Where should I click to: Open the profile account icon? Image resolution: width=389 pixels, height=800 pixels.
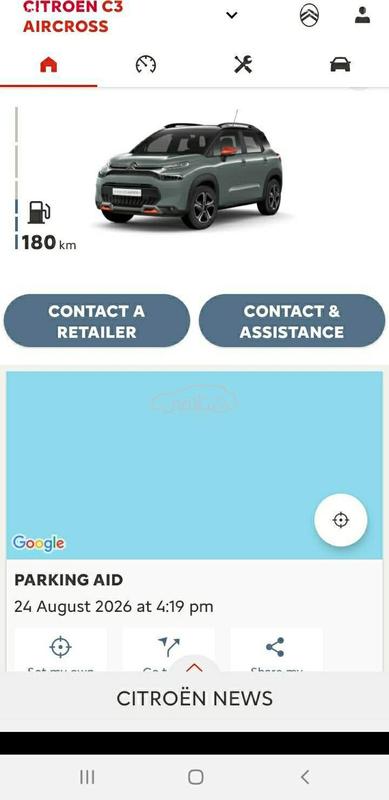(362, 15)
